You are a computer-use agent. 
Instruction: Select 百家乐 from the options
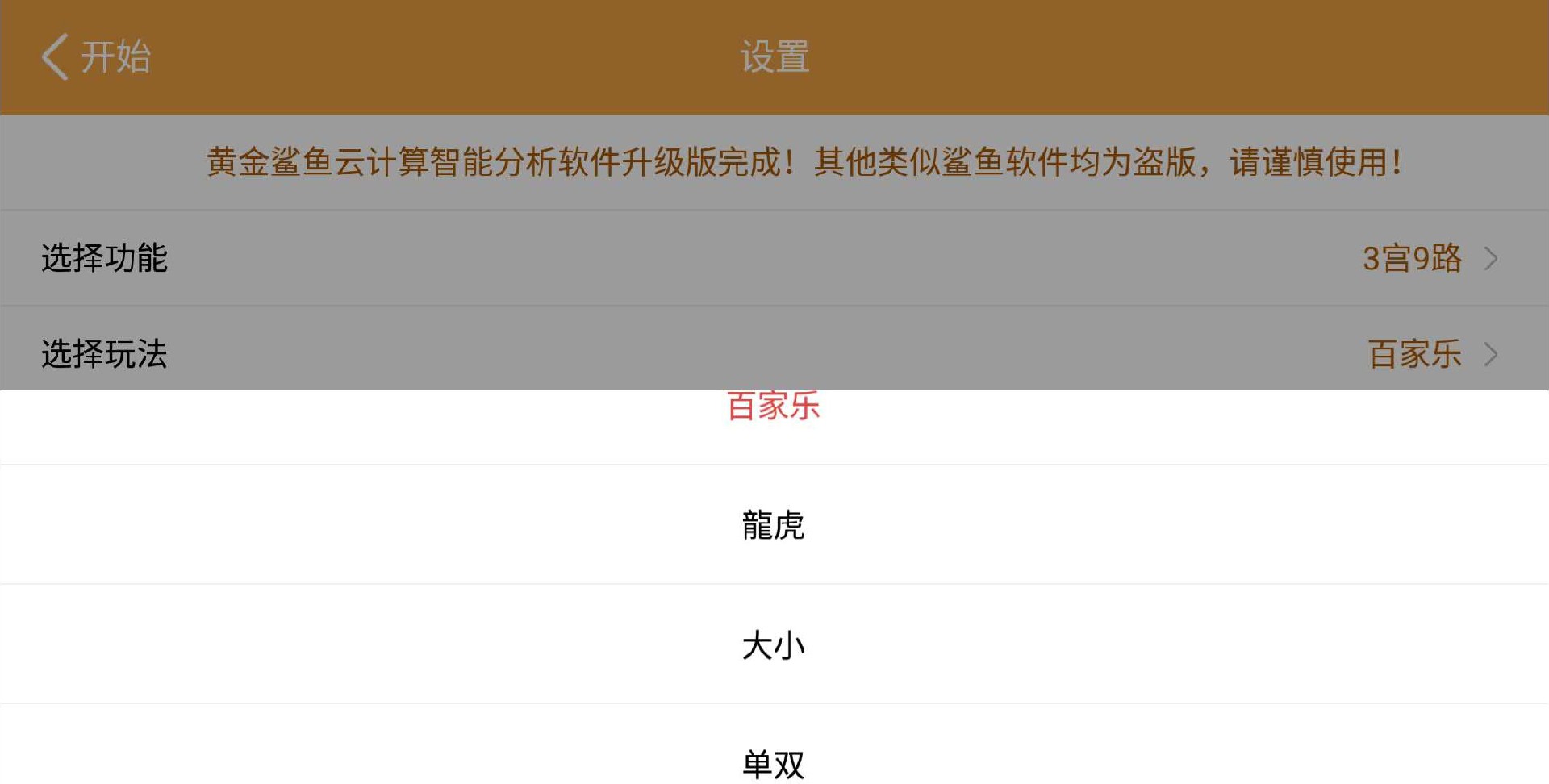773,408
